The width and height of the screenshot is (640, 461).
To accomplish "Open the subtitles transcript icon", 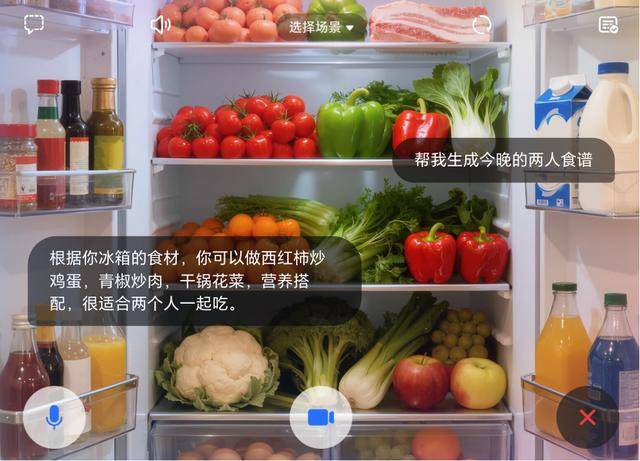I will [x=608, y=25].
